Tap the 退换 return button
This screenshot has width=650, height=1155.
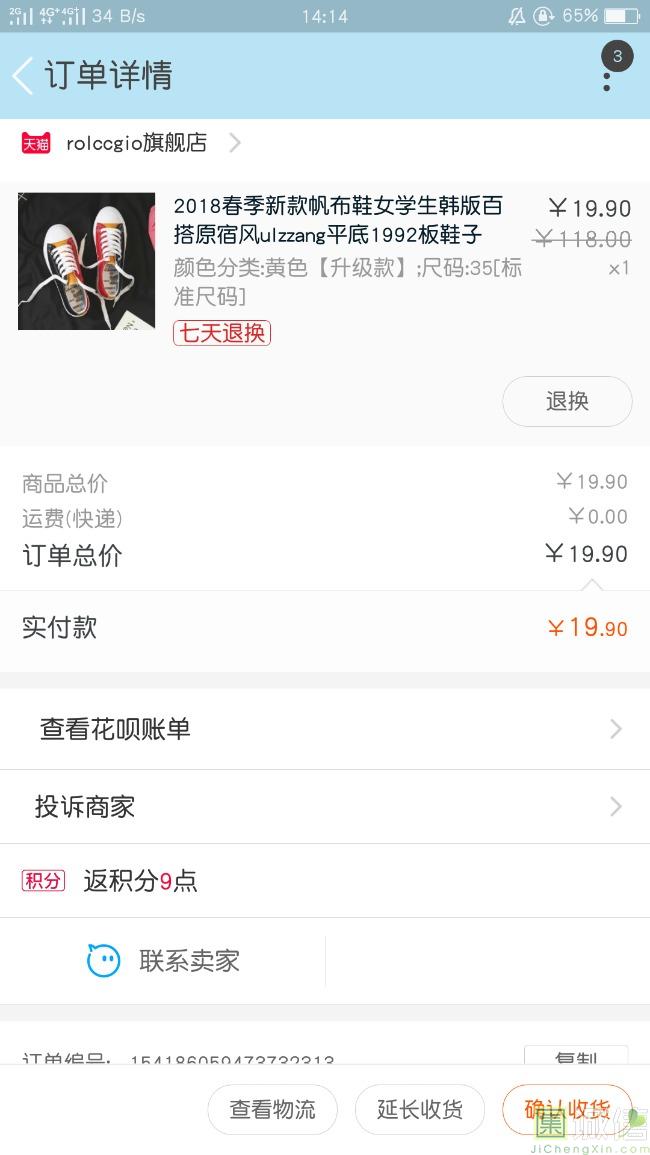(x=567, y=401)
